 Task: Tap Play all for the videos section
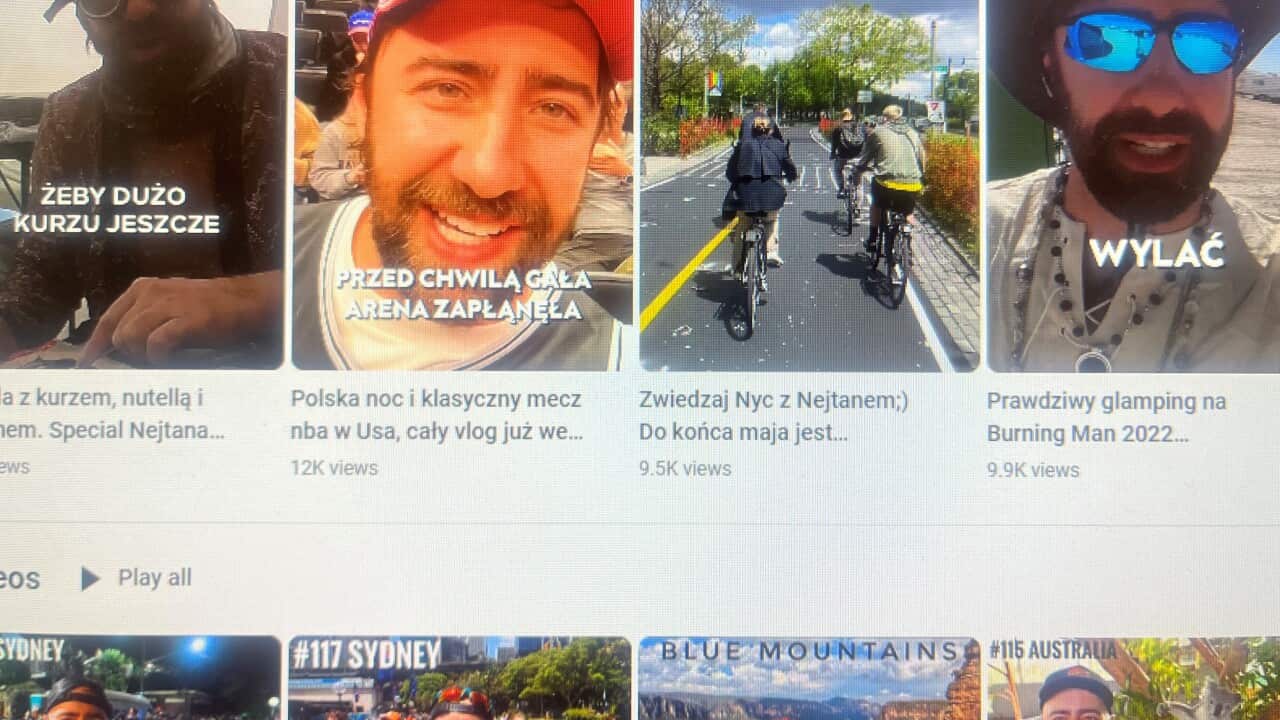136,578
